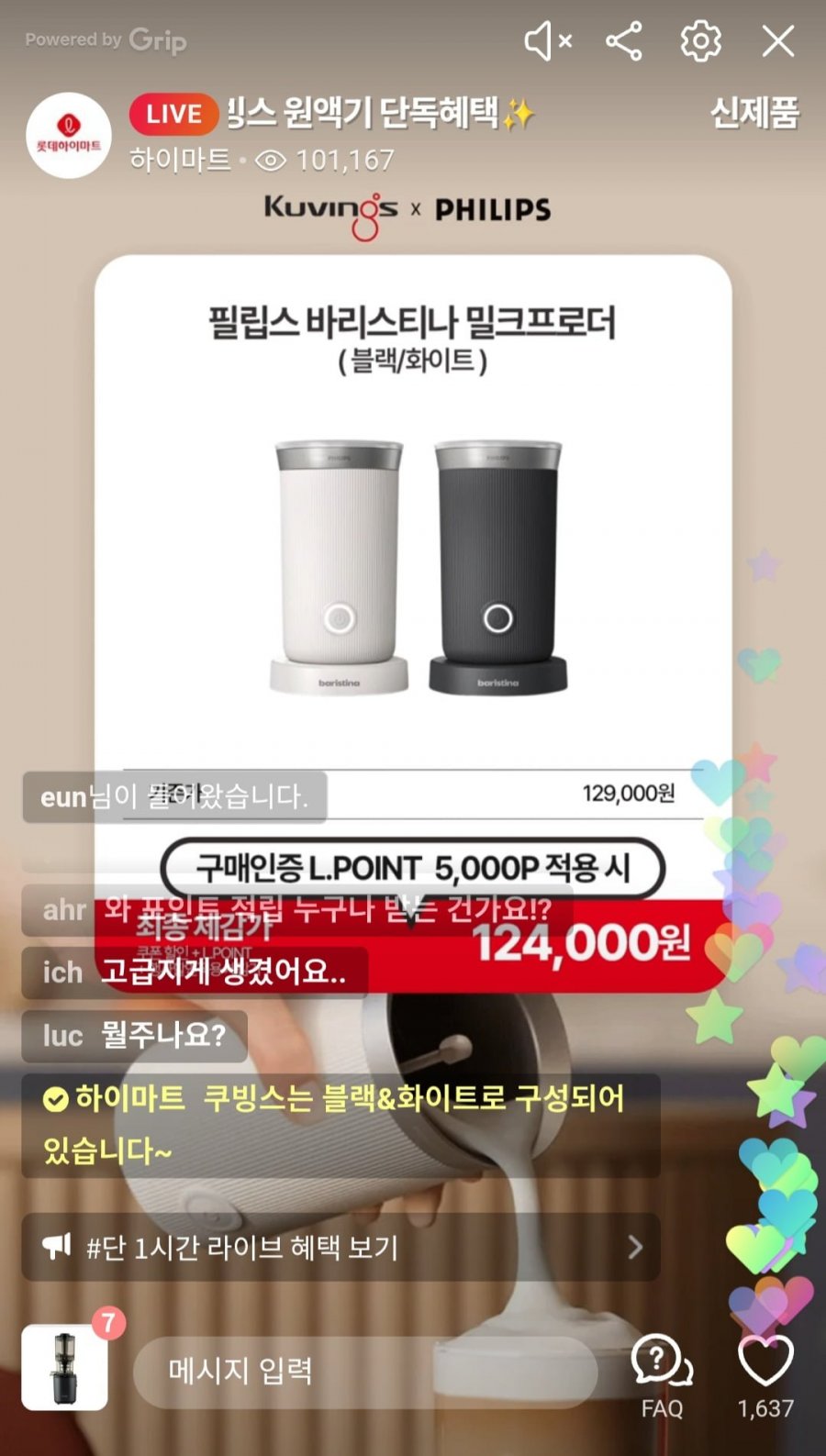
Task: Open the product list thumbnail with badge 7
Action: [65, 1367]
